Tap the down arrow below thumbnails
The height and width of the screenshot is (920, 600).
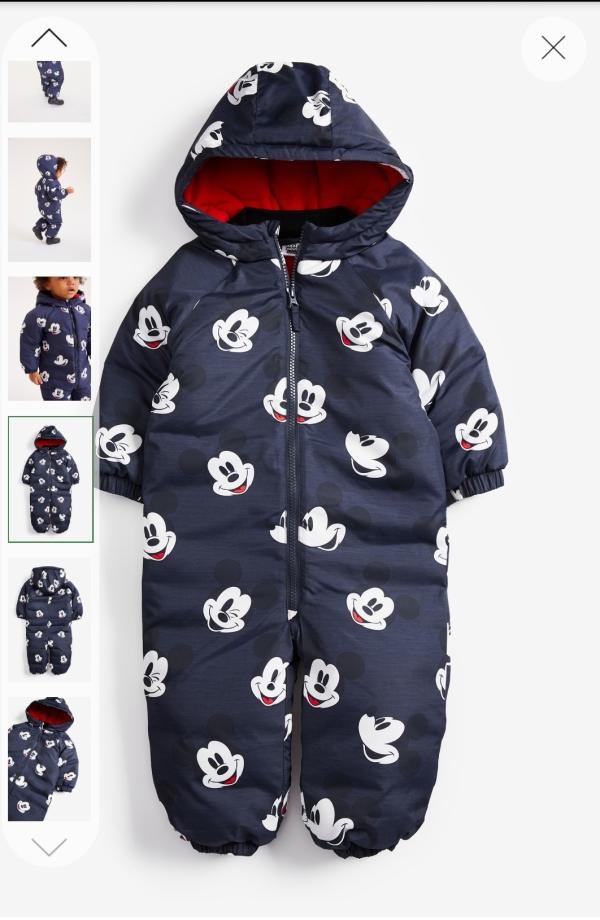point(49,847)
